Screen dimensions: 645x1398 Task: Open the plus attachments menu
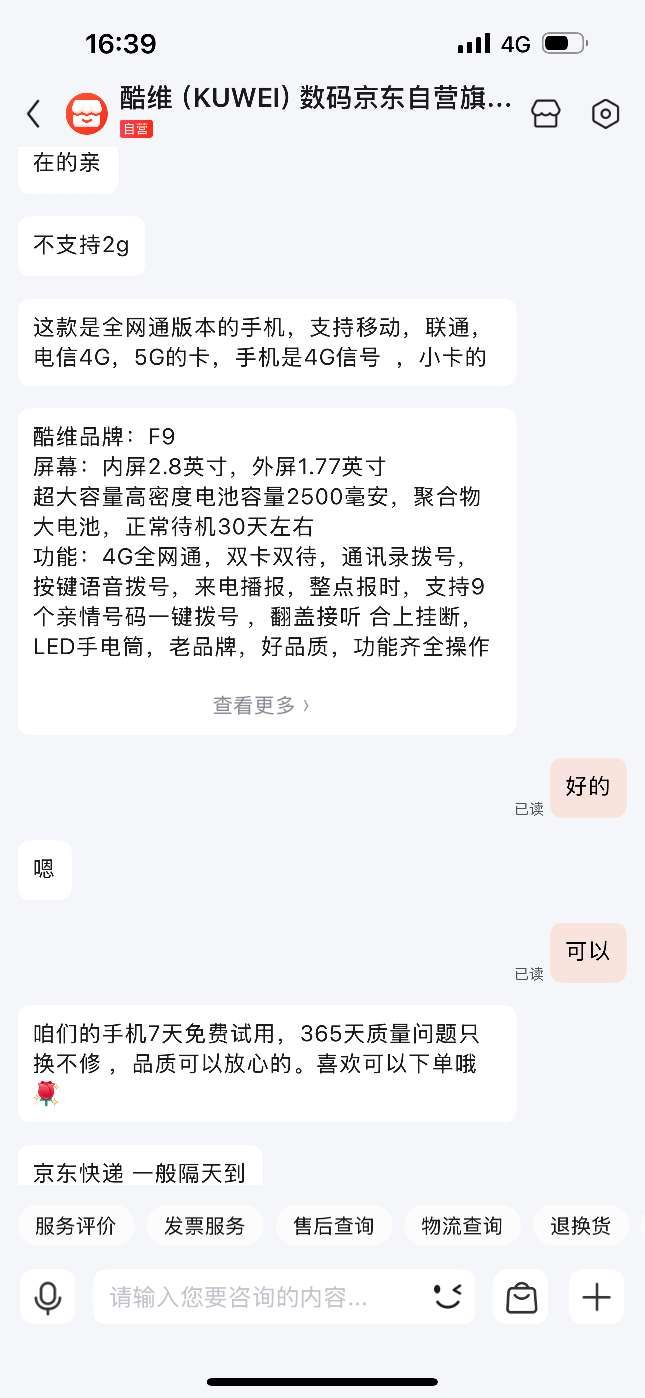tap(596, 1298)
